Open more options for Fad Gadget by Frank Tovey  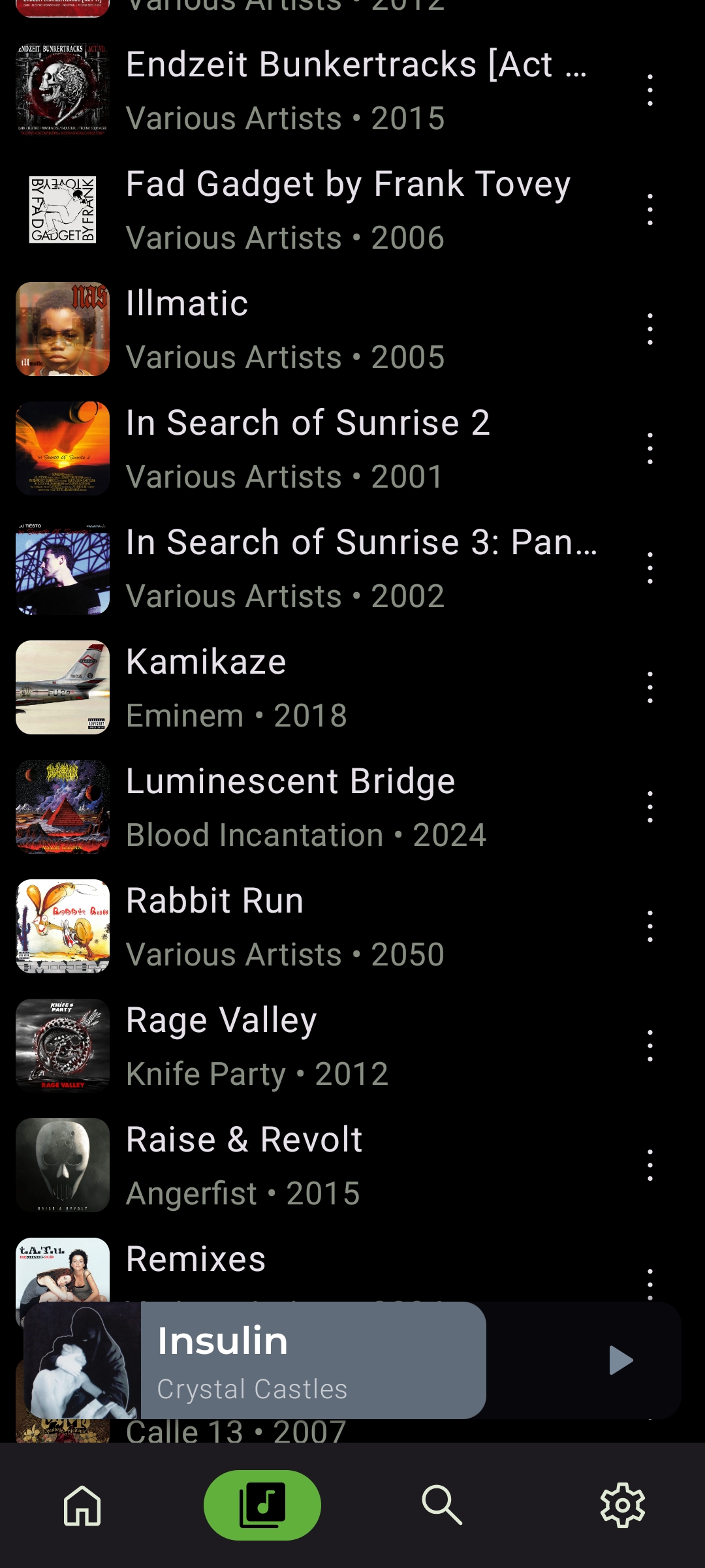(x=650, y=210)
